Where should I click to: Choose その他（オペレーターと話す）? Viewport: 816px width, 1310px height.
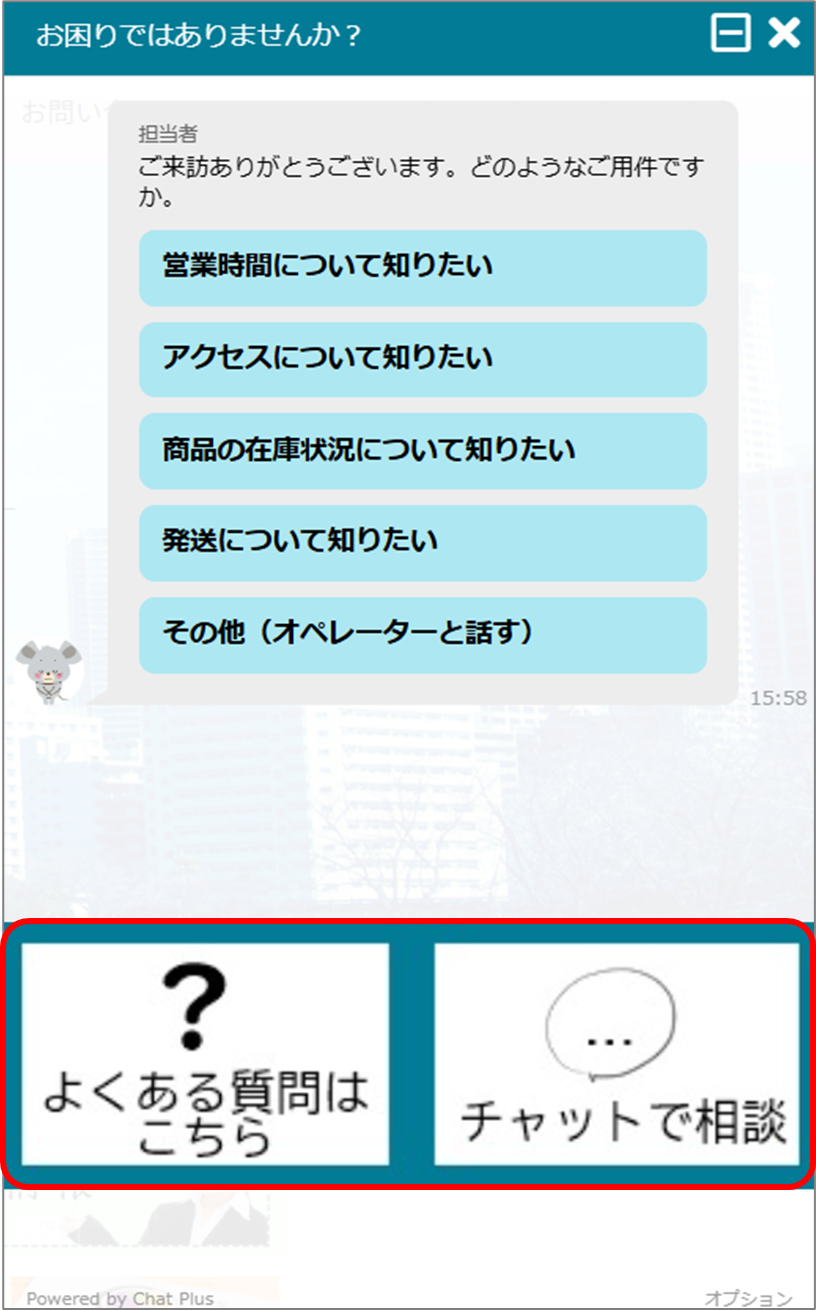coord(422,635)
